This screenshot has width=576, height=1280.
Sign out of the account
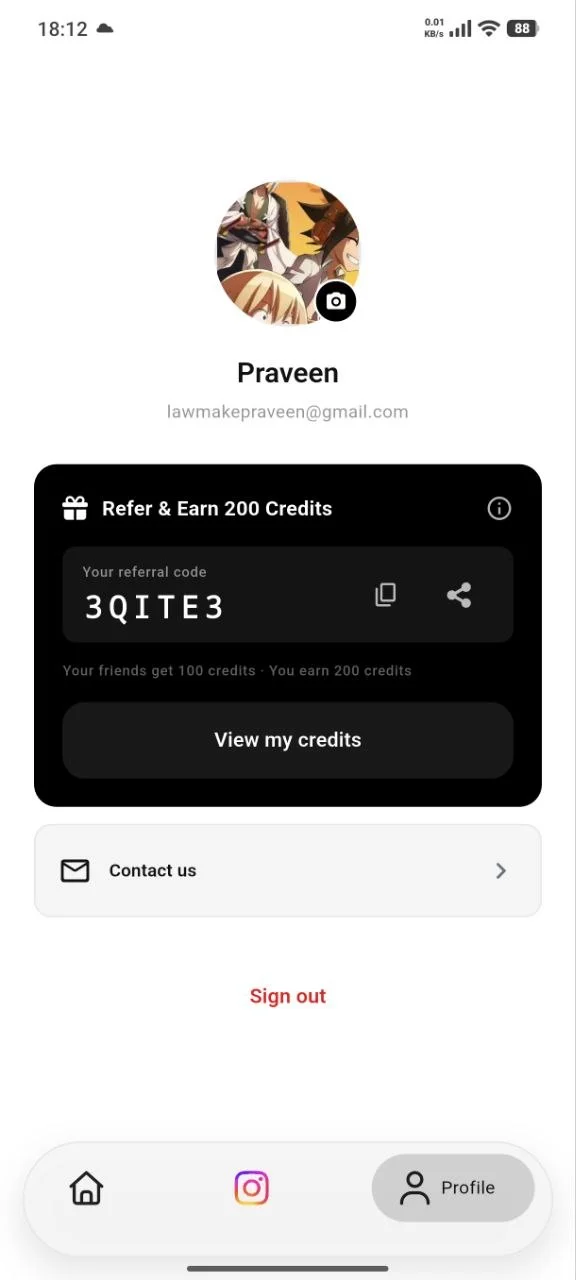[288, 996]
